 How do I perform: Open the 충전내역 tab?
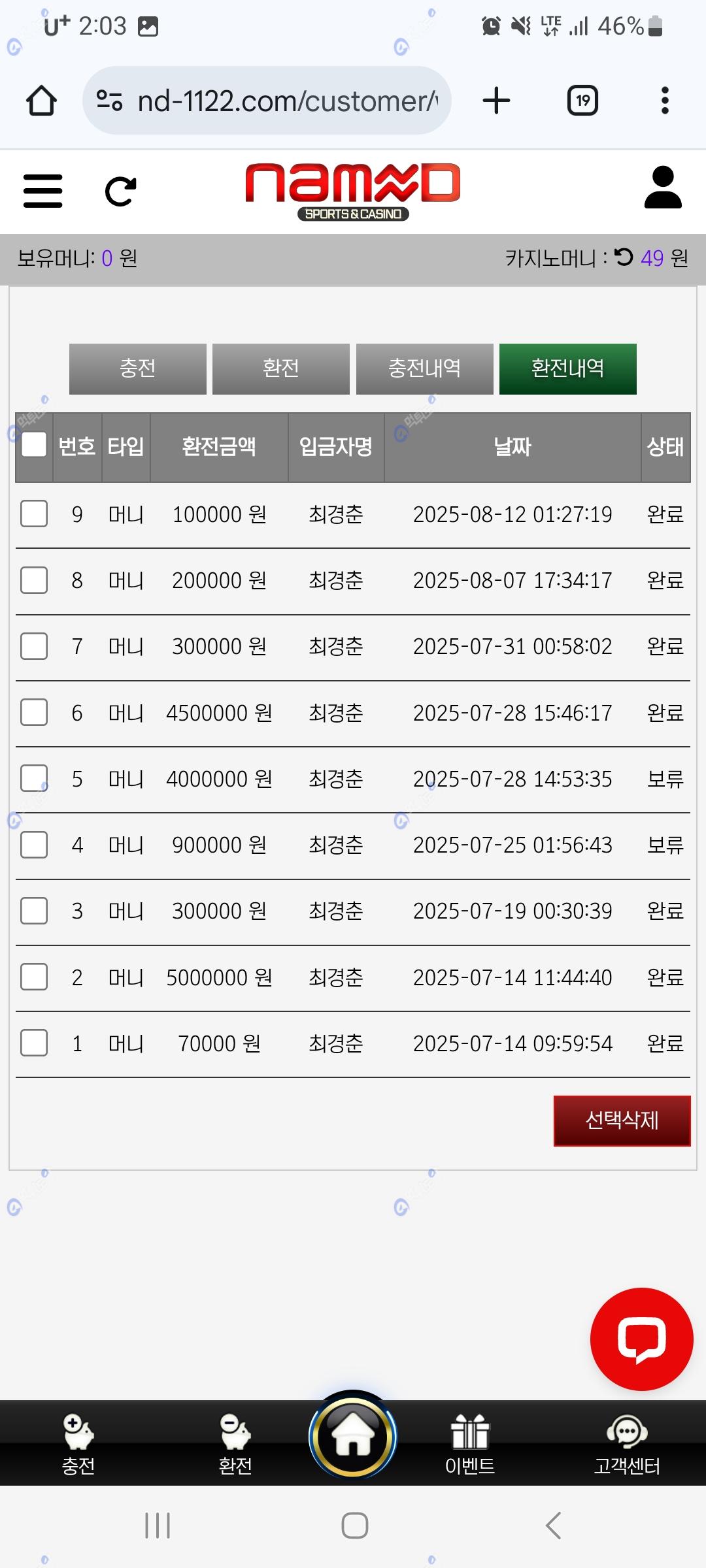click(424, 369)
